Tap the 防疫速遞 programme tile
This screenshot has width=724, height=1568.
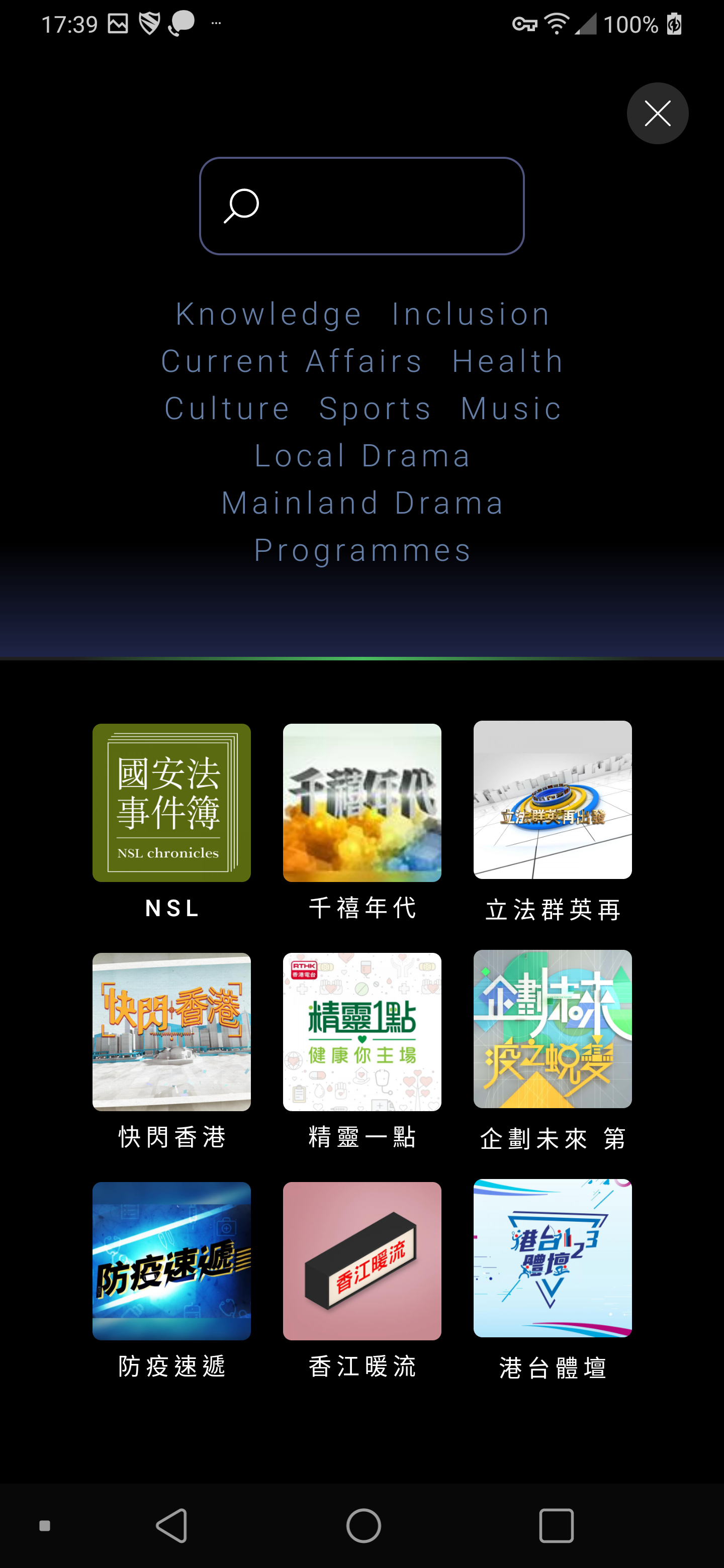click(171, 1260)
